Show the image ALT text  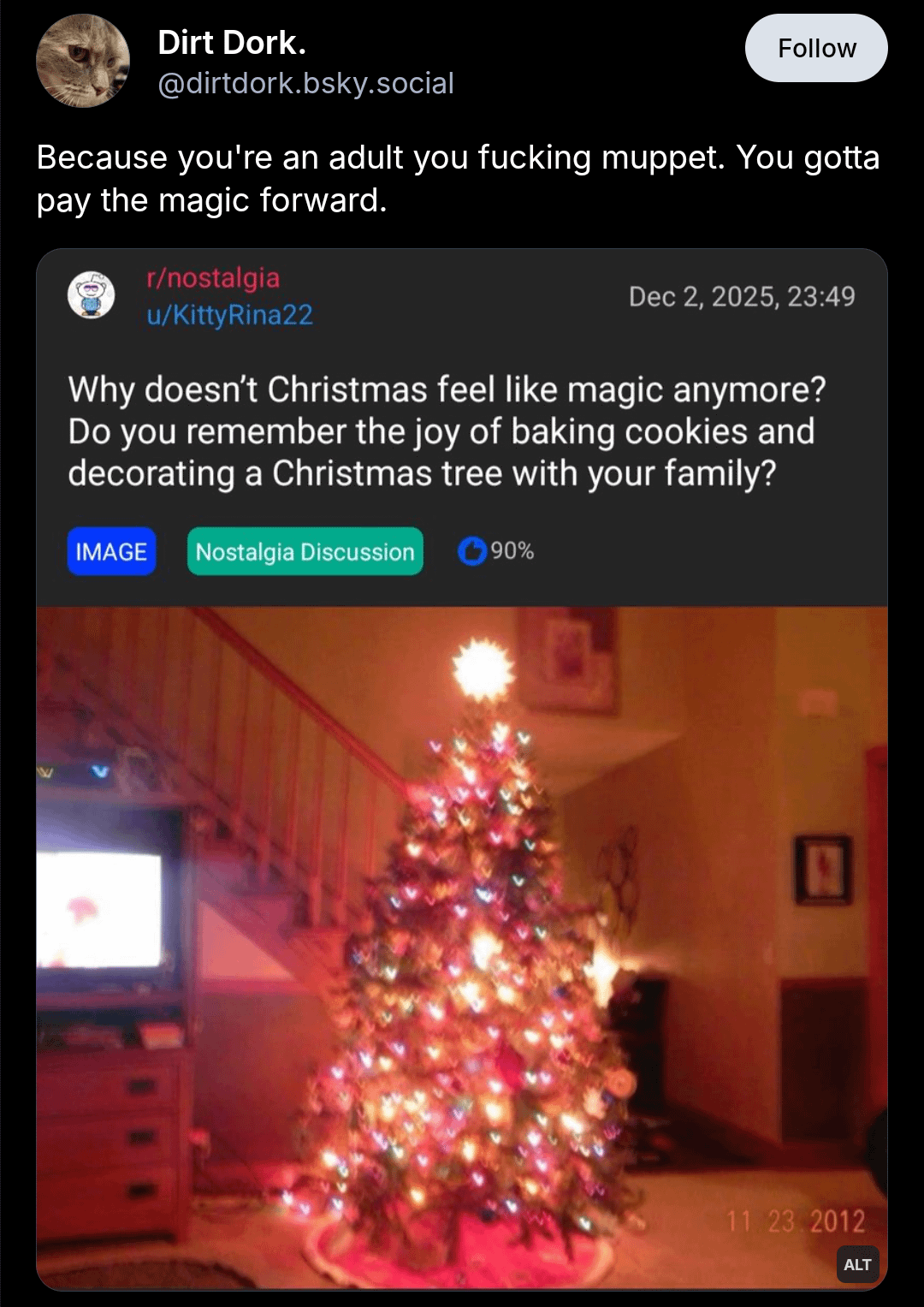(856, 1264)
